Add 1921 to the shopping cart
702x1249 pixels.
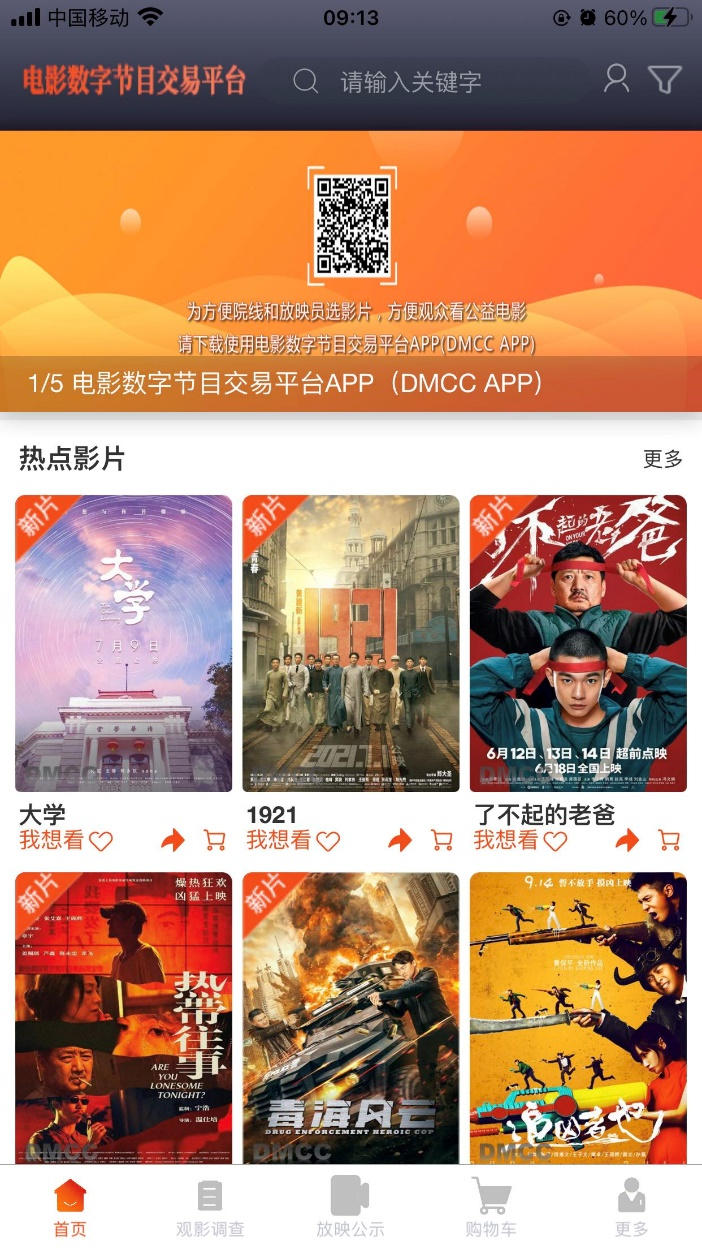click(x=441, y=840)
